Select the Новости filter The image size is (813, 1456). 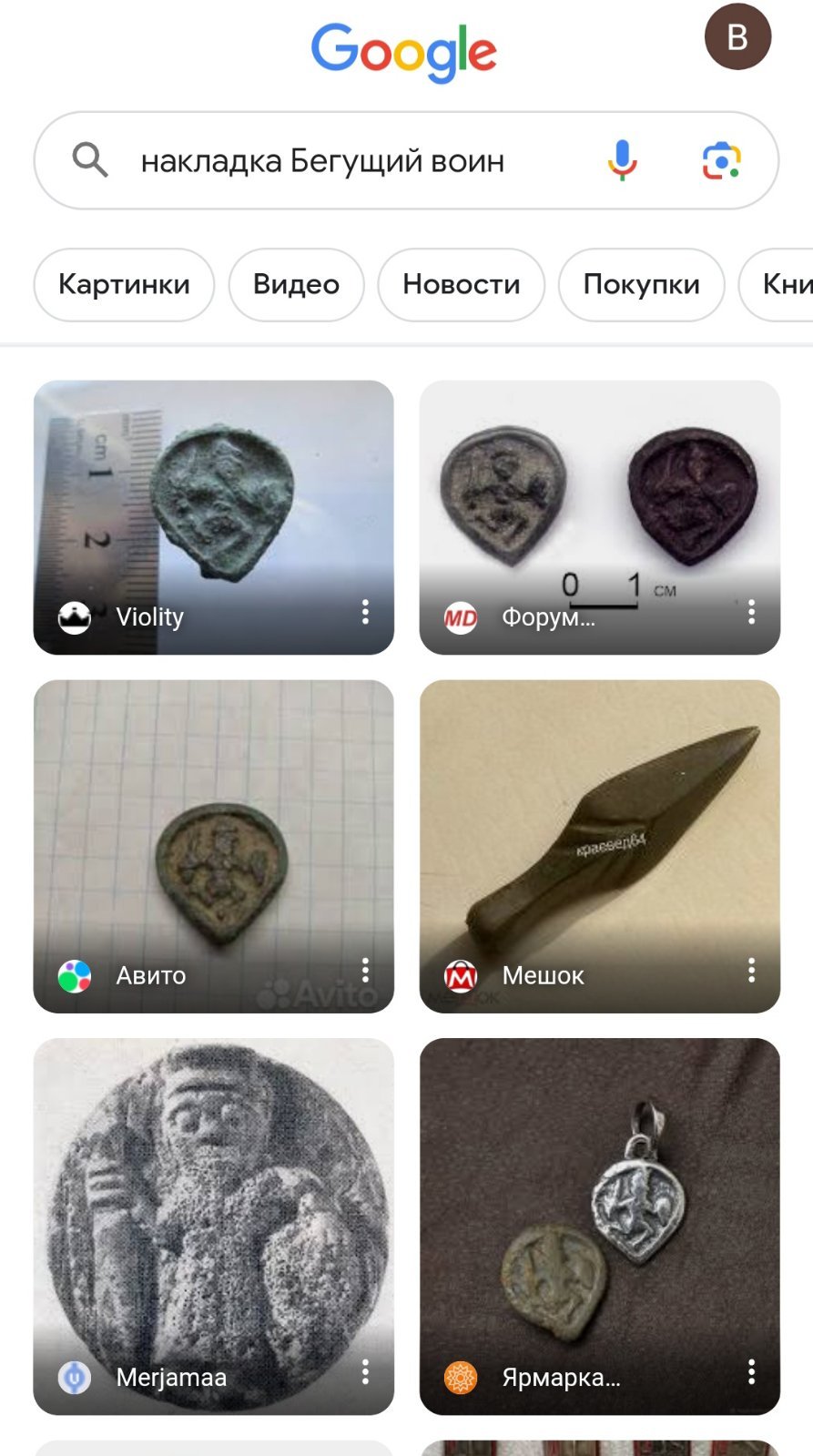click(462, 284)
